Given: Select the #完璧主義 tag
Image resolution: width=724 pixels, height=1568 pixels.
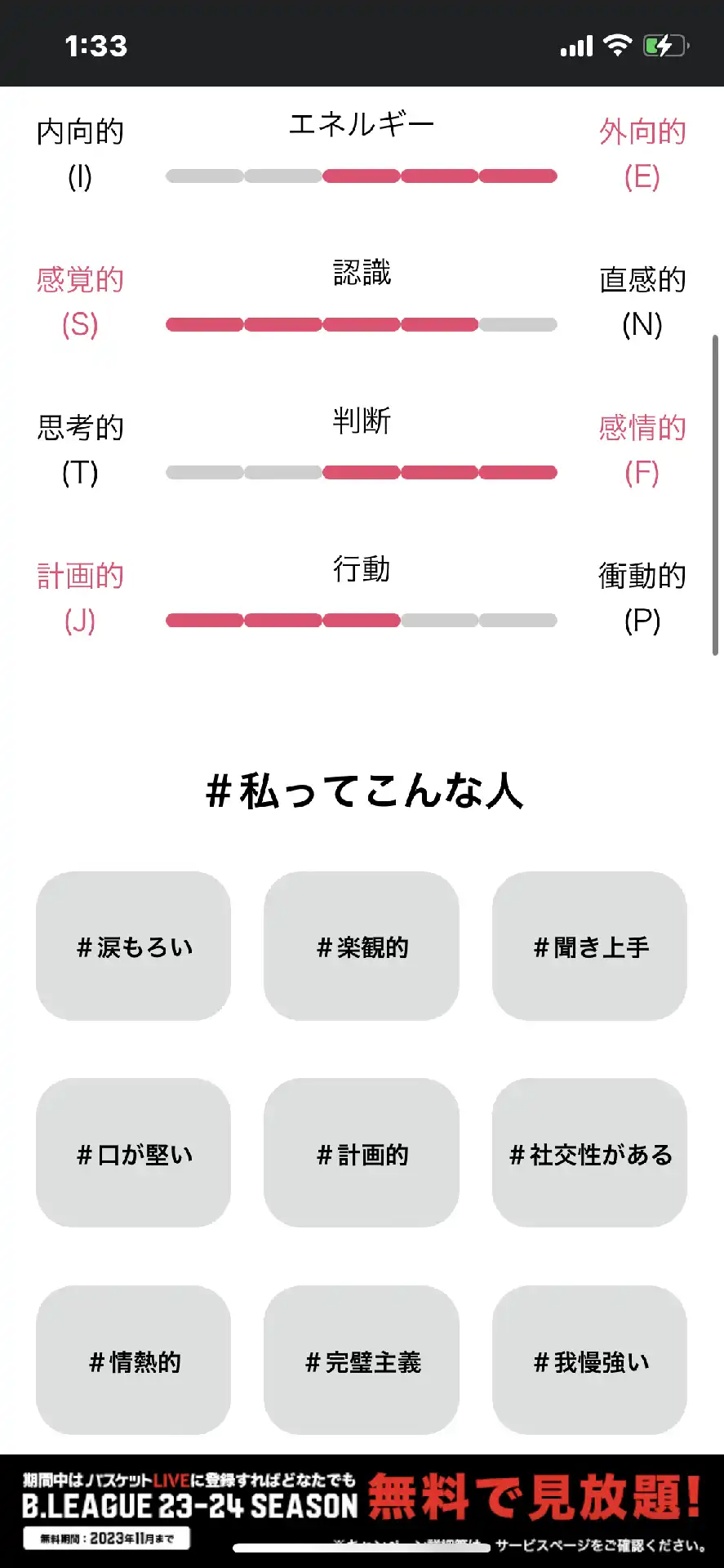Looking at the screenshot, I should 362,1361.
